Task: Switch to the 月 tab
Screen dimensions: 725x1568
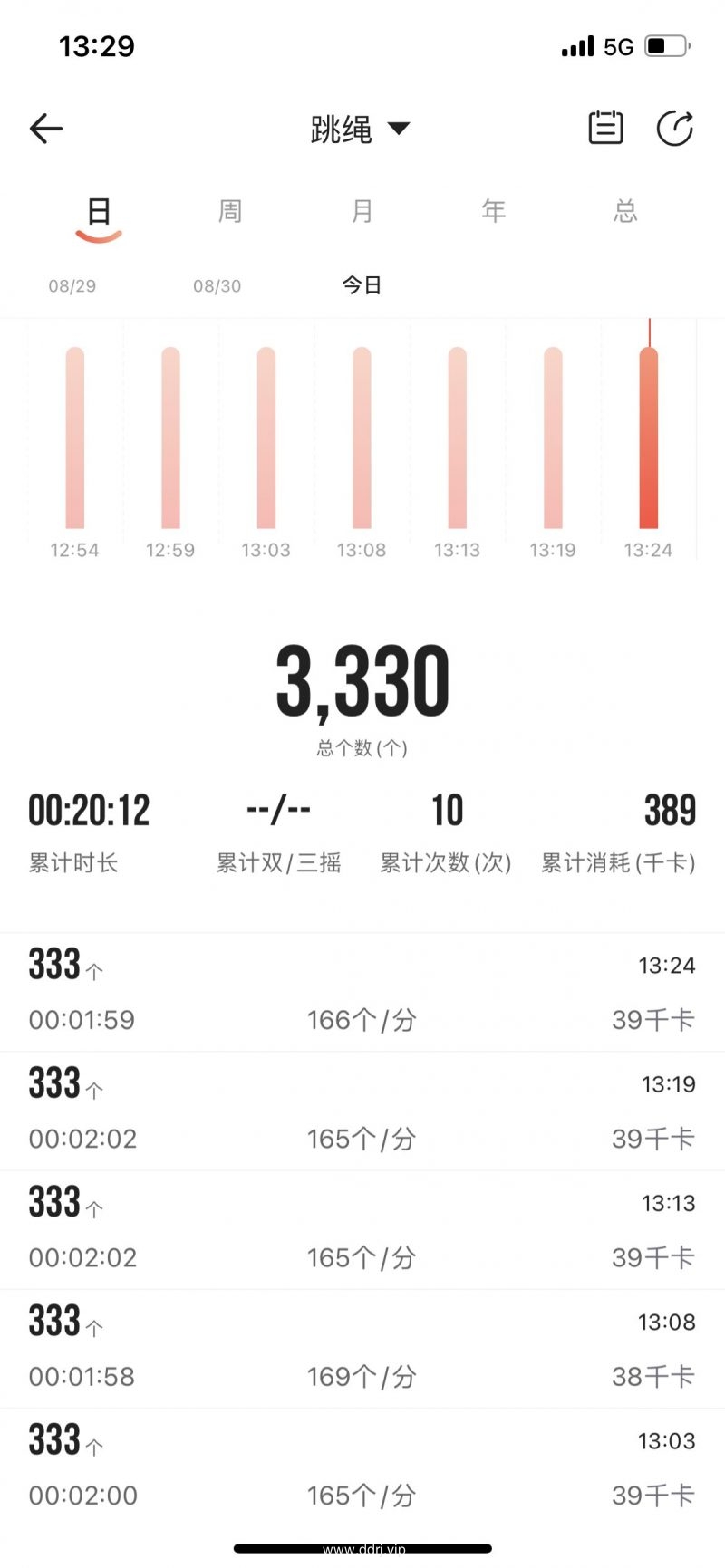Action: (x=362, y=211)
